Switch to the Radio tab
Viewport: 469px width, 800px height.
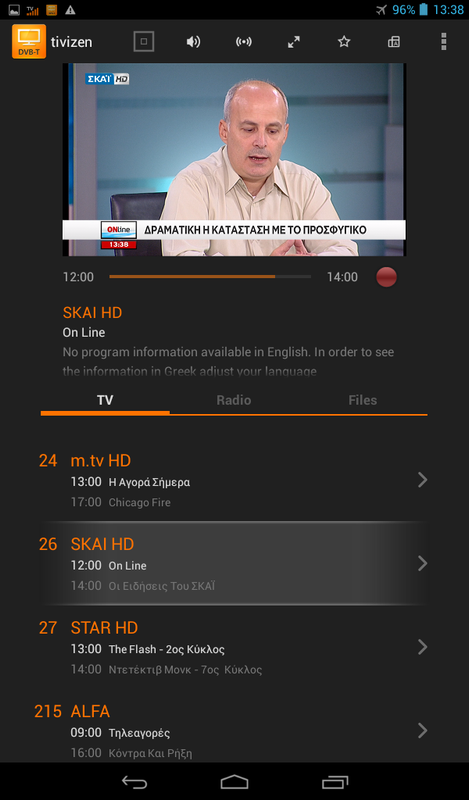tap(234, 400)
